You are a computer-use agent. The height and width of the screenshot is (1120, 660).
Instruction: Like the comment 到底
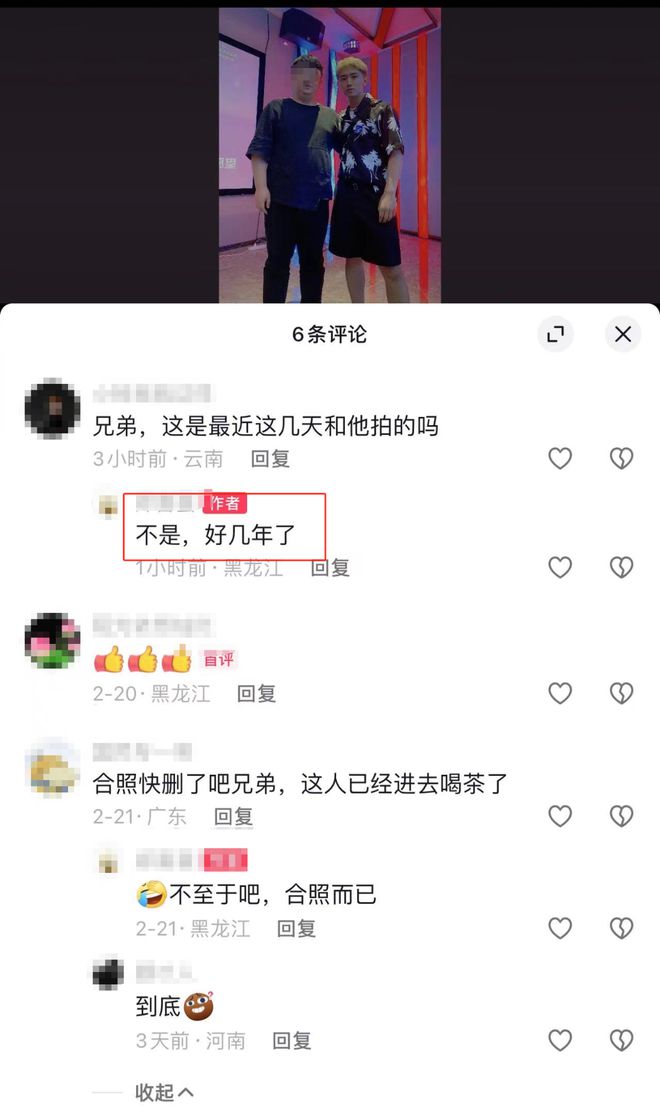560,1041
